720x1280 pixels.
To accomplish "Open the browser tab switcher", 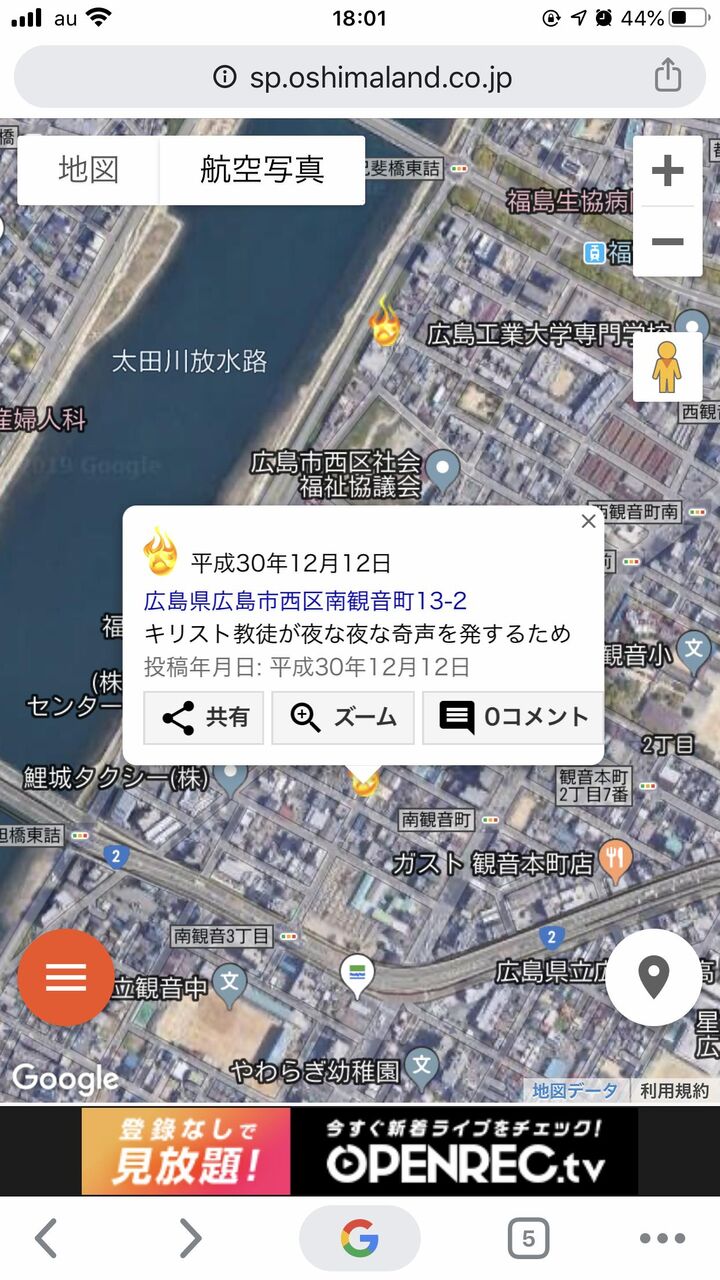I will pos(528,1240).
